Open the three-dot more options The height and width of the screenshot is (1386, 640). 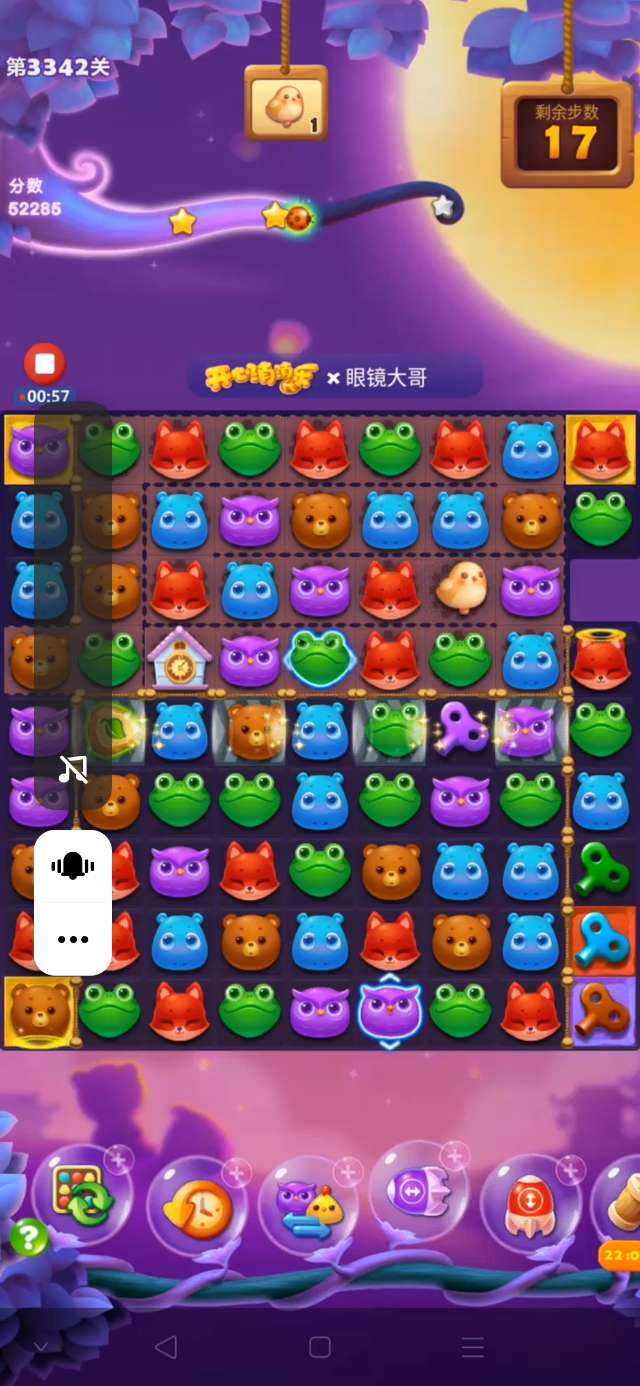(73, 939)
